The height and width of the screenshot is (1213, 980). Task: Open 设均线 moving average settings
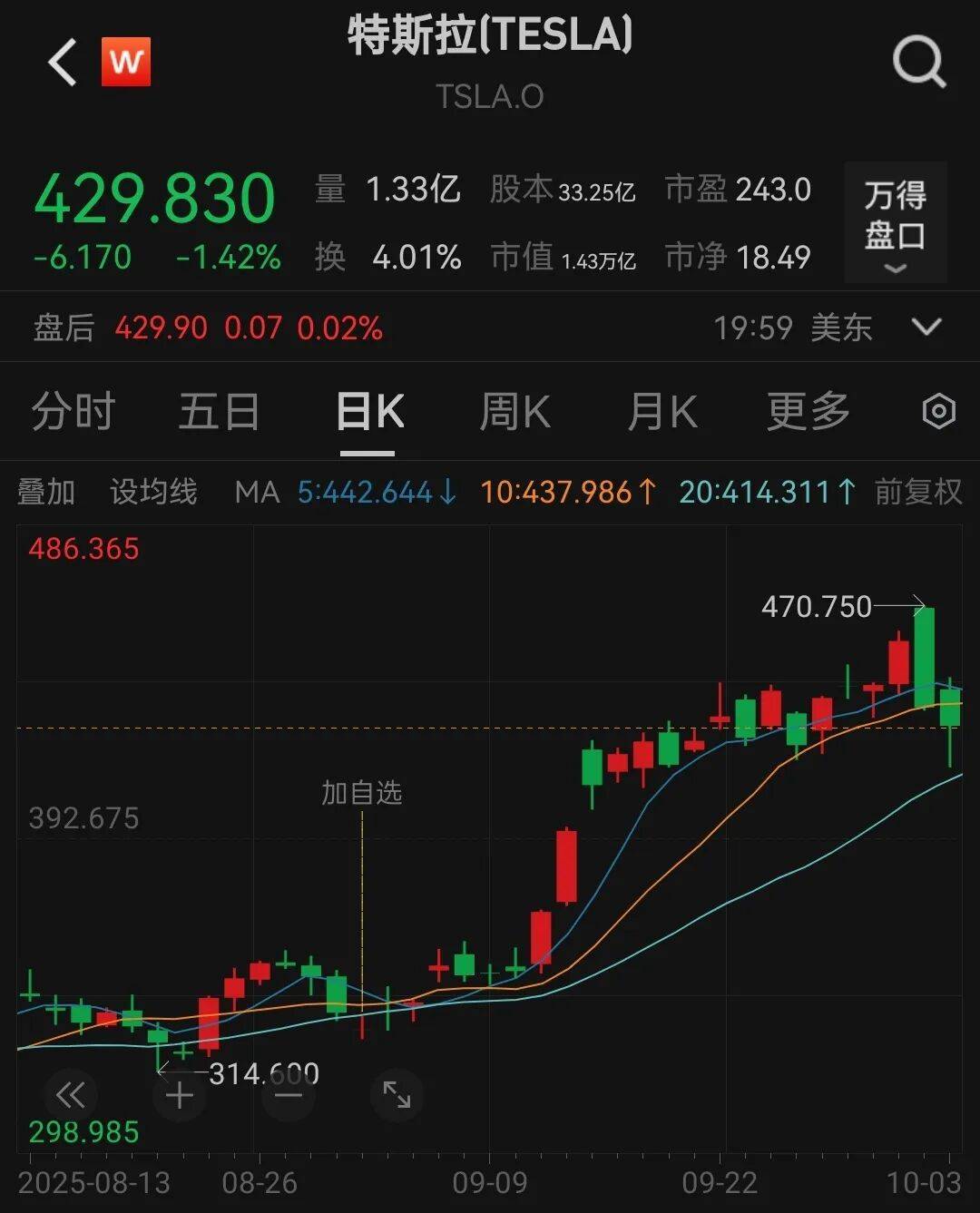pyautogui.click(x=152, y=491)
